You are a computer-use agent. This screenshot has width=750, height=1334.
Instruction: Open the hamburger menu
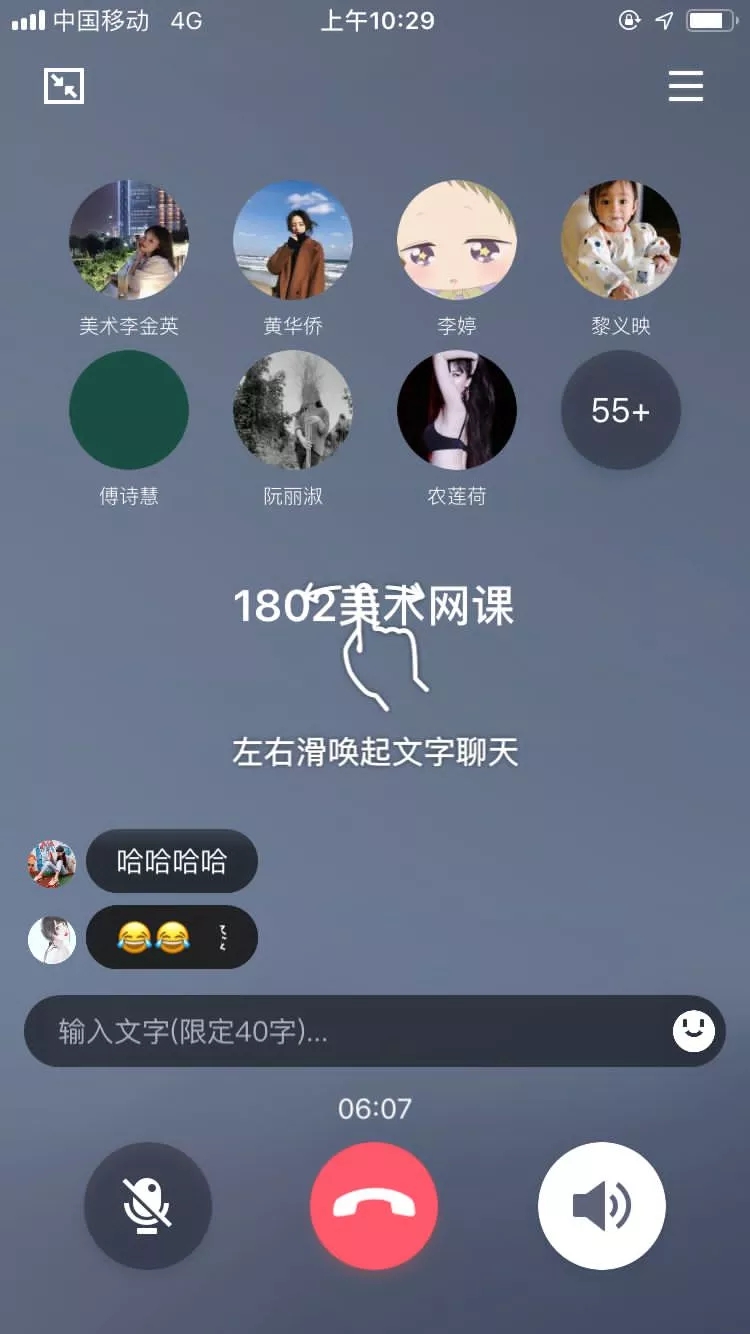(686, 87)
